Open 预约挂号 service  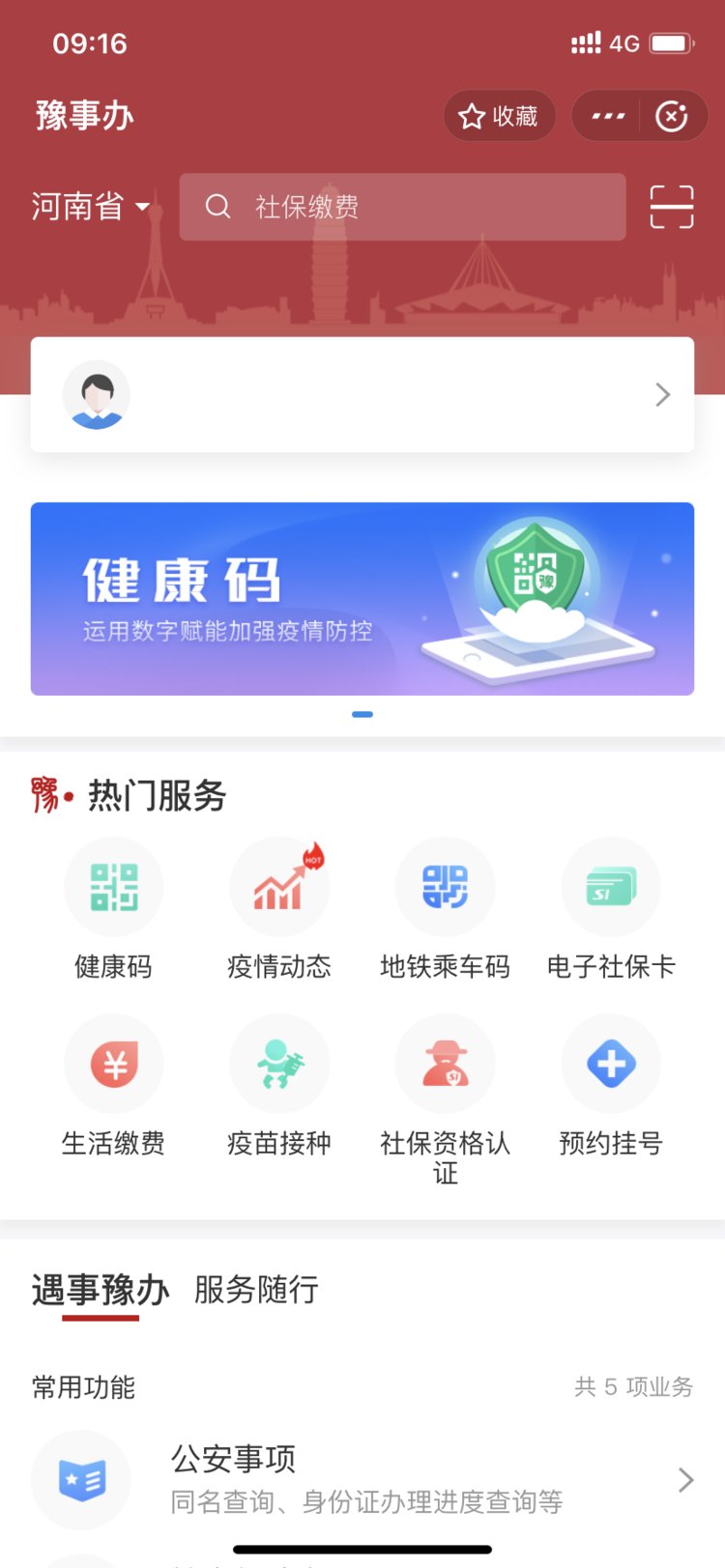point(611,1087)
